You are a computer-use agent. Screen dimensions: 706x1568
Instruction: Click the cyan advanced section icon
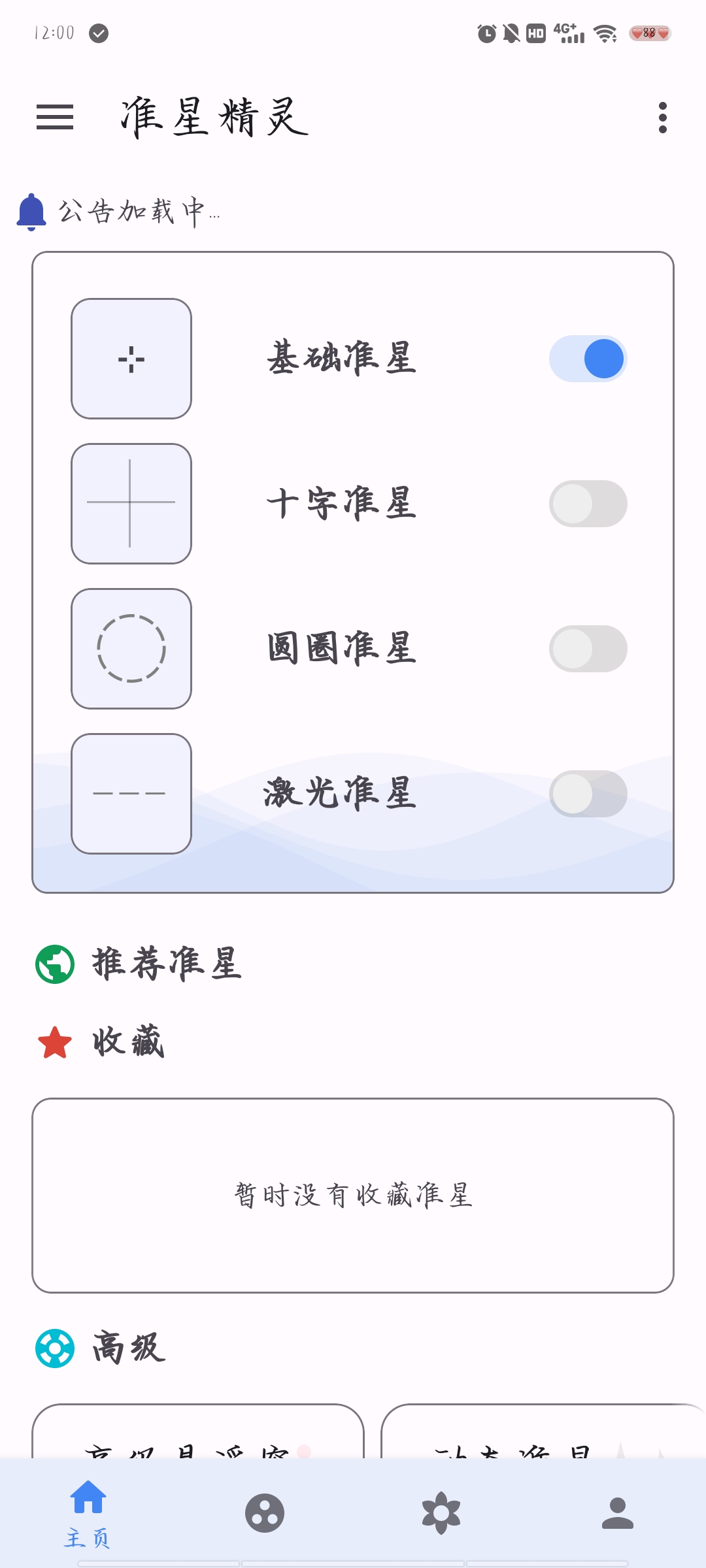pyautogui.click(x=55, y=1349)
